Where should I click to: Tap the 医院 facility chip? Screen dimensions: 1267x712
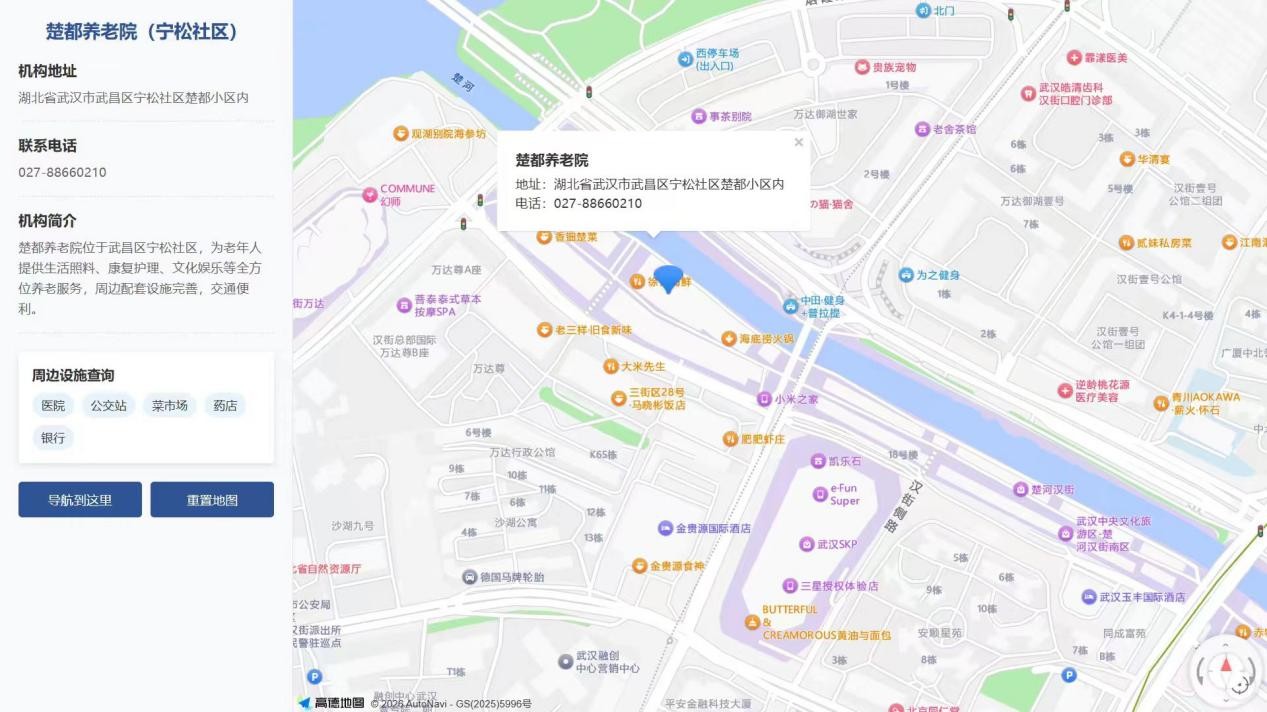[53, 406]
